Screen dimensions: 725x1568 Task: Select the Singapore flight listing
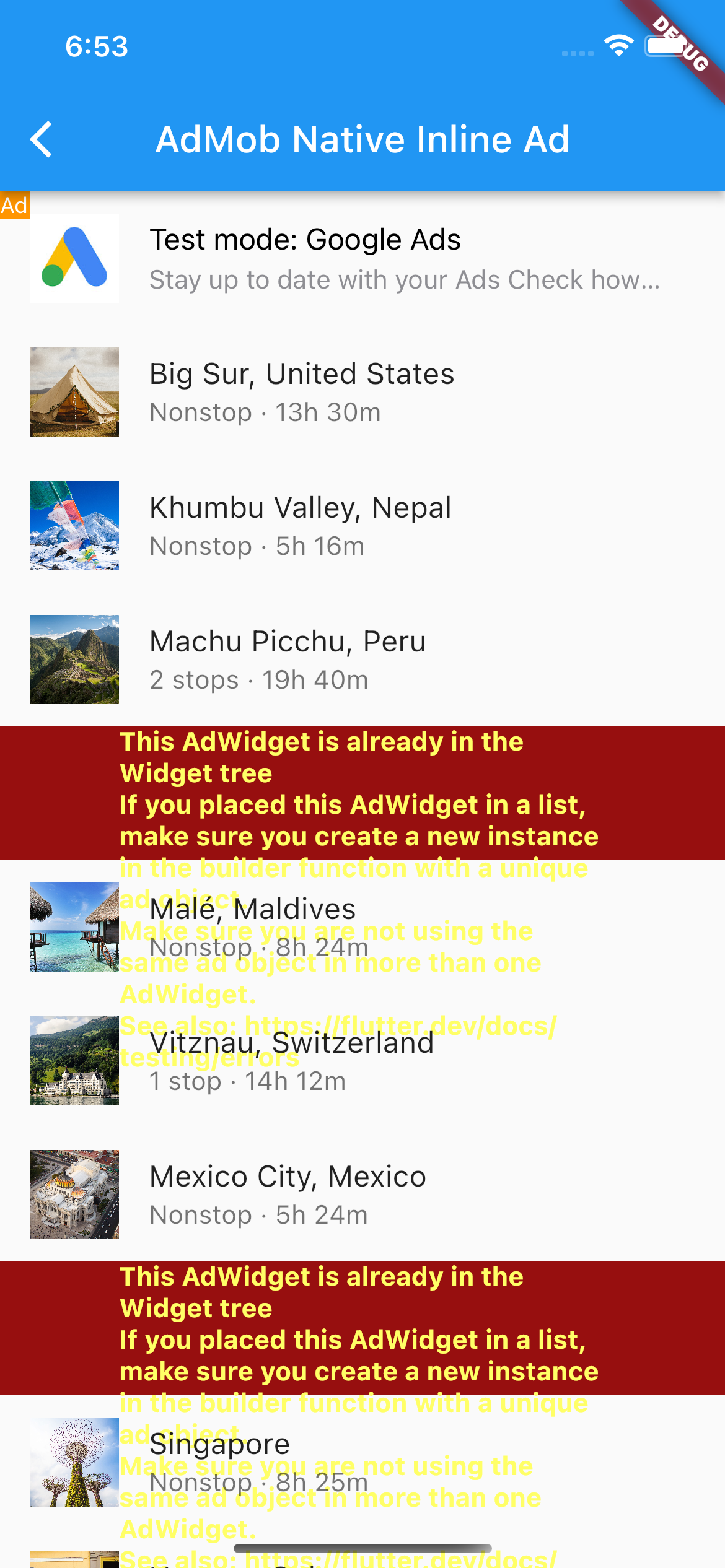point(221,1443)
